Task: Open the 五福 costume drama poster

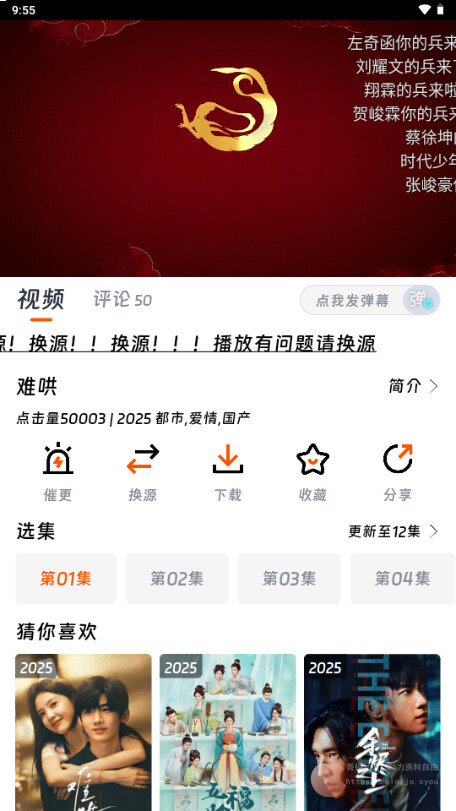Action: [227, 732]
